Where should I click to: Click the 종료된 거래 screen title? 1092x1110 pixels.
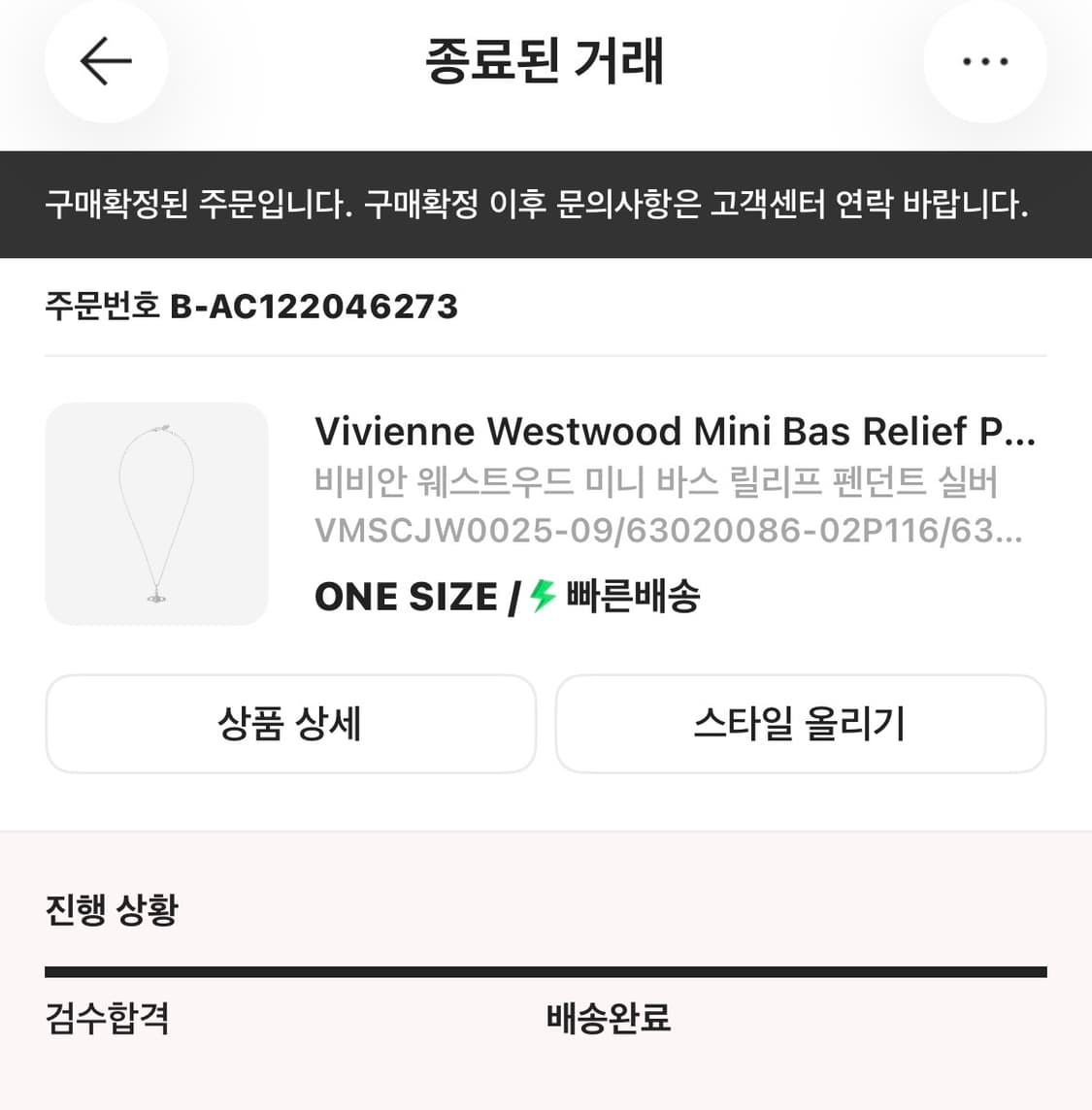546,60
